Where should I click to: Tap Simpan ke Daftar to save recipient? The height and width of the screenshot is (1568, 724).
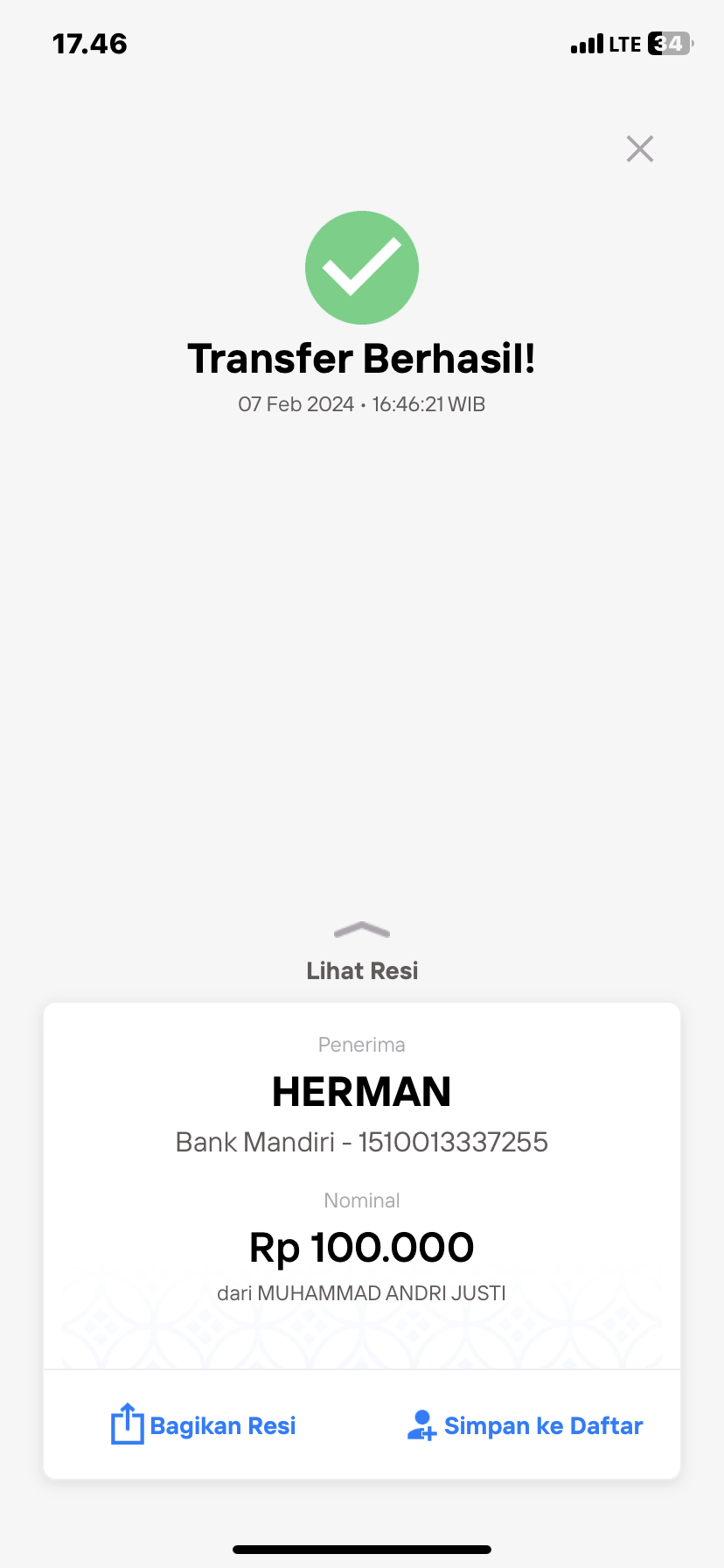(x=525, y=1425)
